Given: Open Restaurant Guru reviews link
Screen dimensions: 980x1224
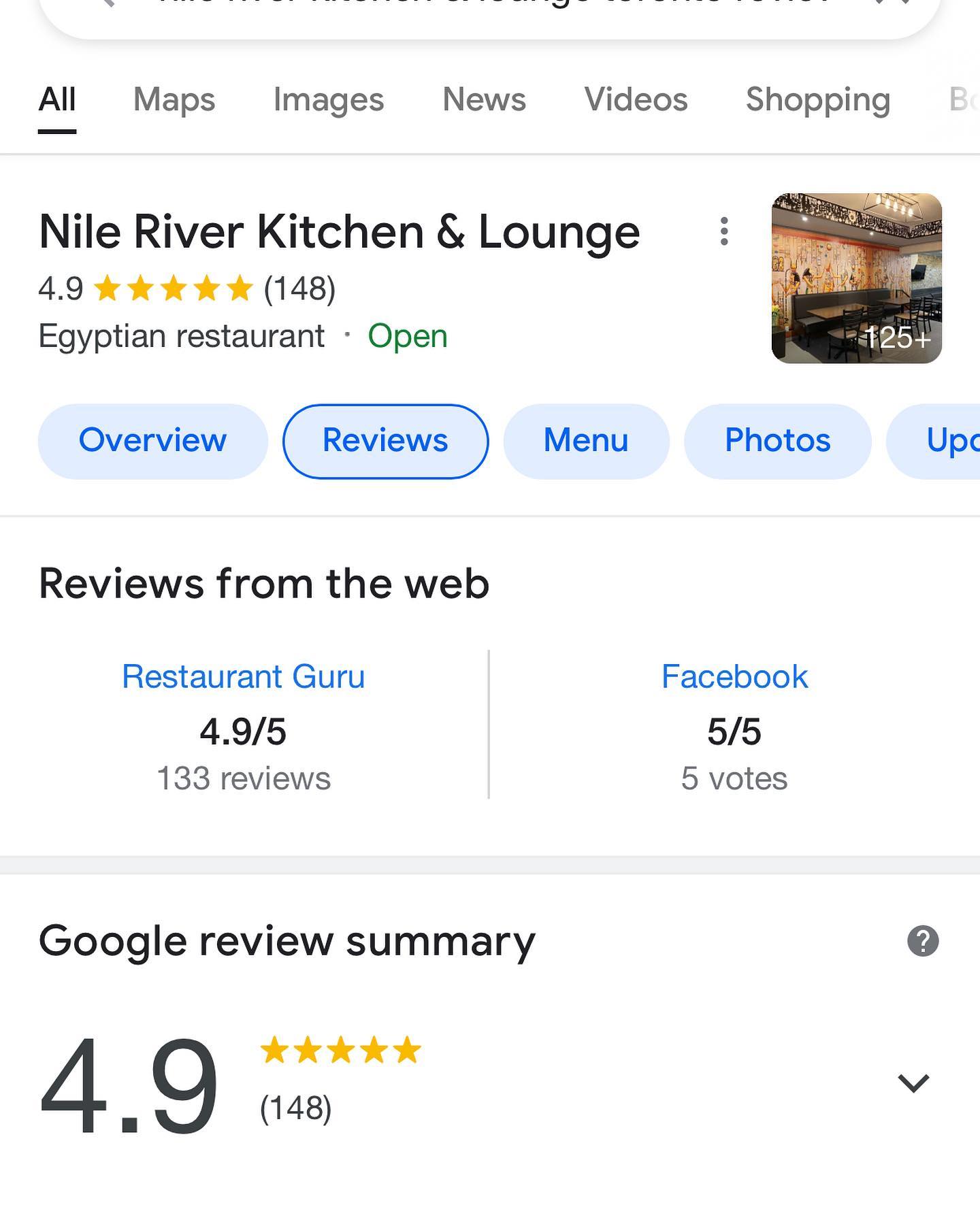Looking at the screenshot, I should [243, 677].
